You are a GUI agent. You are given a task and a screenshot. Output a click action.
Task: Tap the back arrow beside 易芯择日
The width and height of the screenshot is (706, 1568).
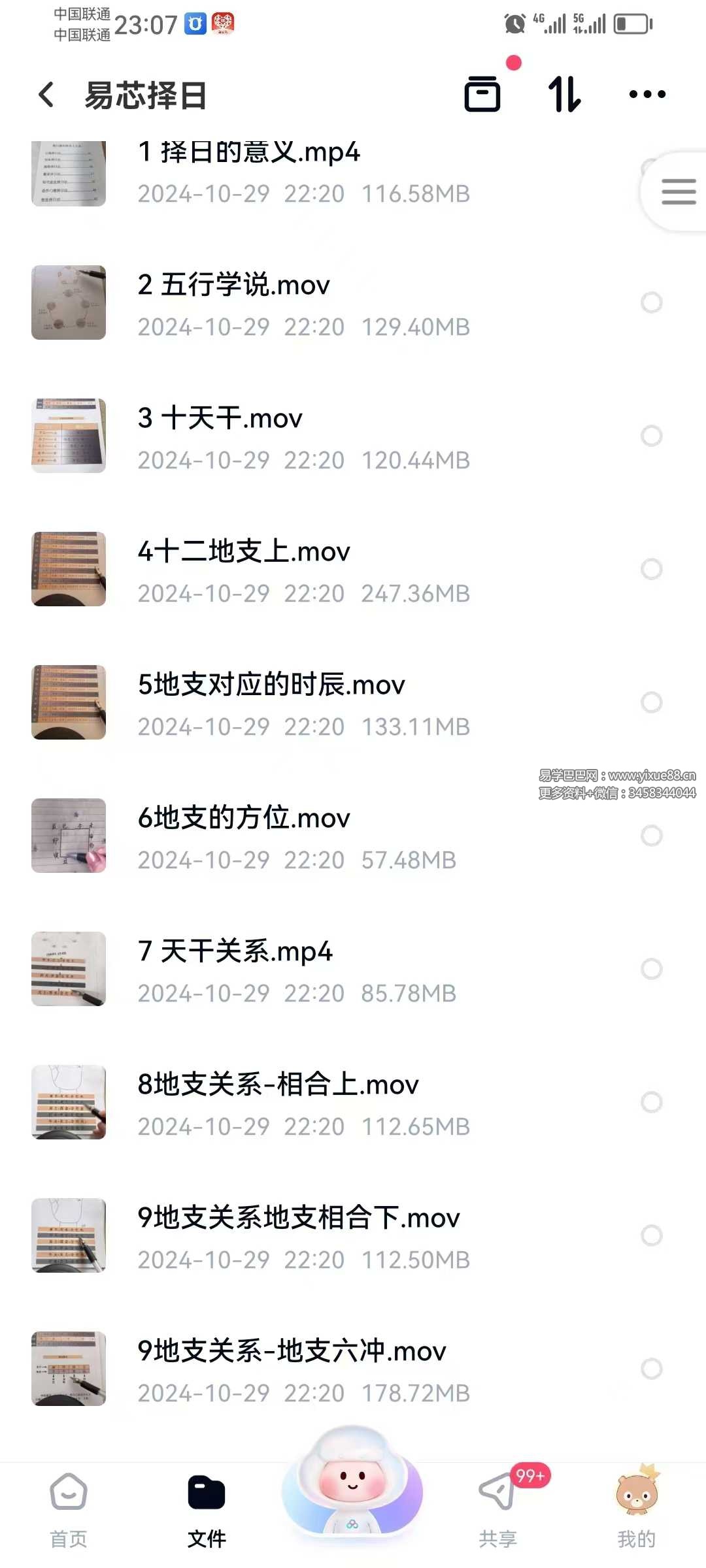(x=46, y=93)
